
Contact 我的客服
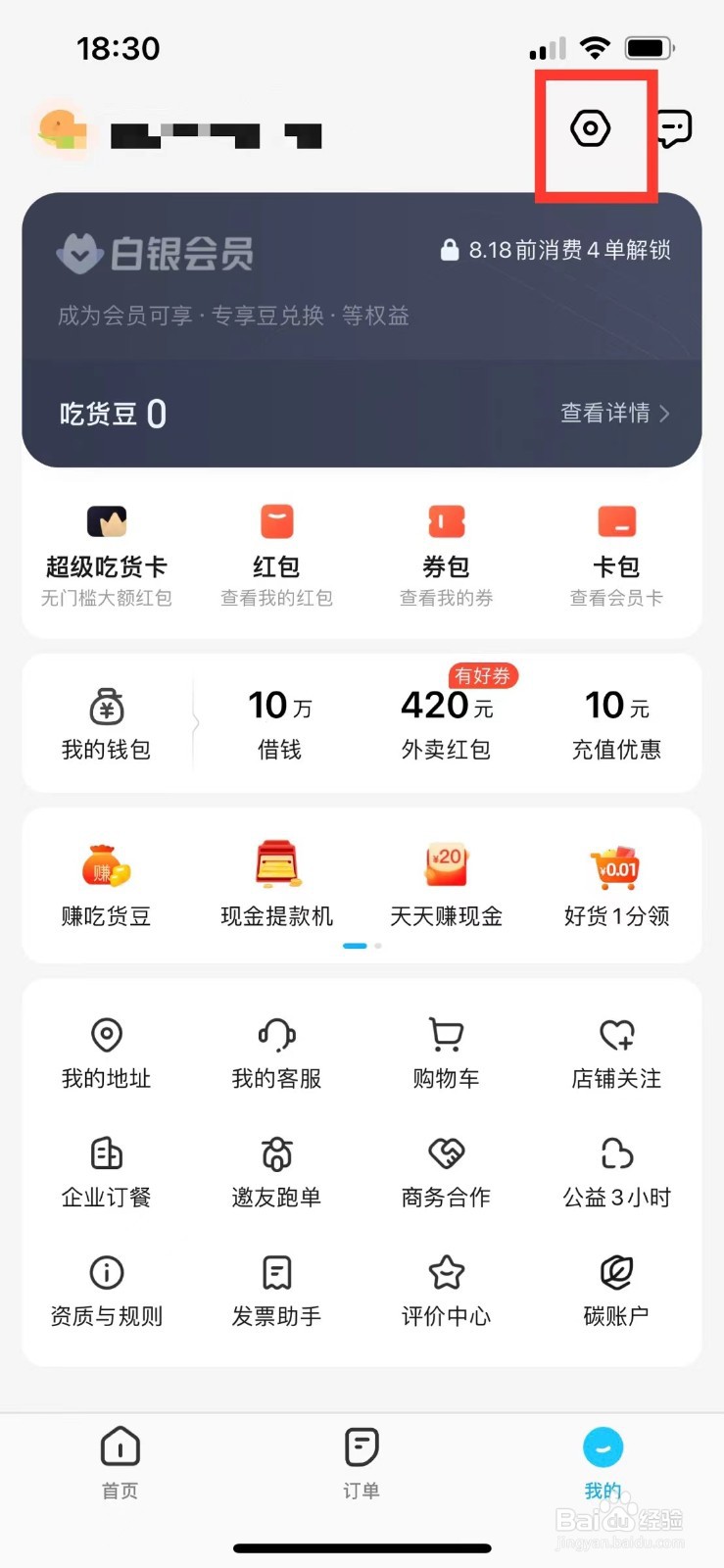pyautogui.click(x=276, y=1052)
